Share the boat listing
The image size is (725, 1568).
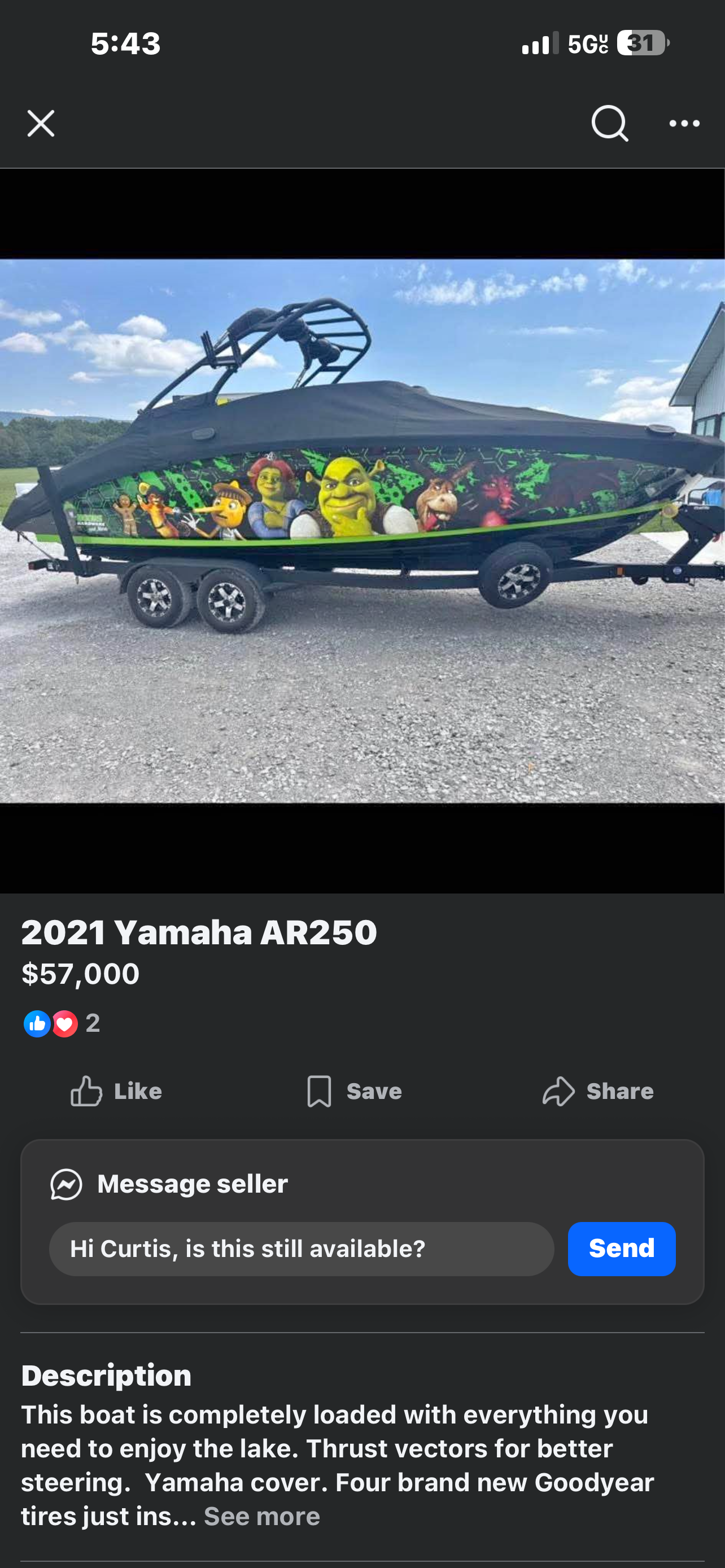tap(598, 1092)
